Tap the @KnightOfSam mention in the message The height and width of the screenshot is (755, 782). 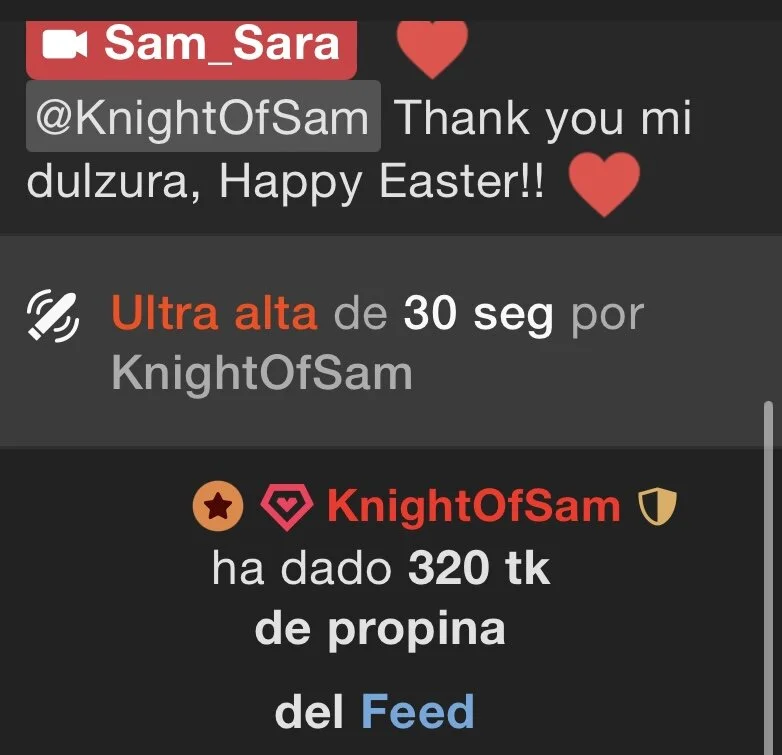[203, 119]
